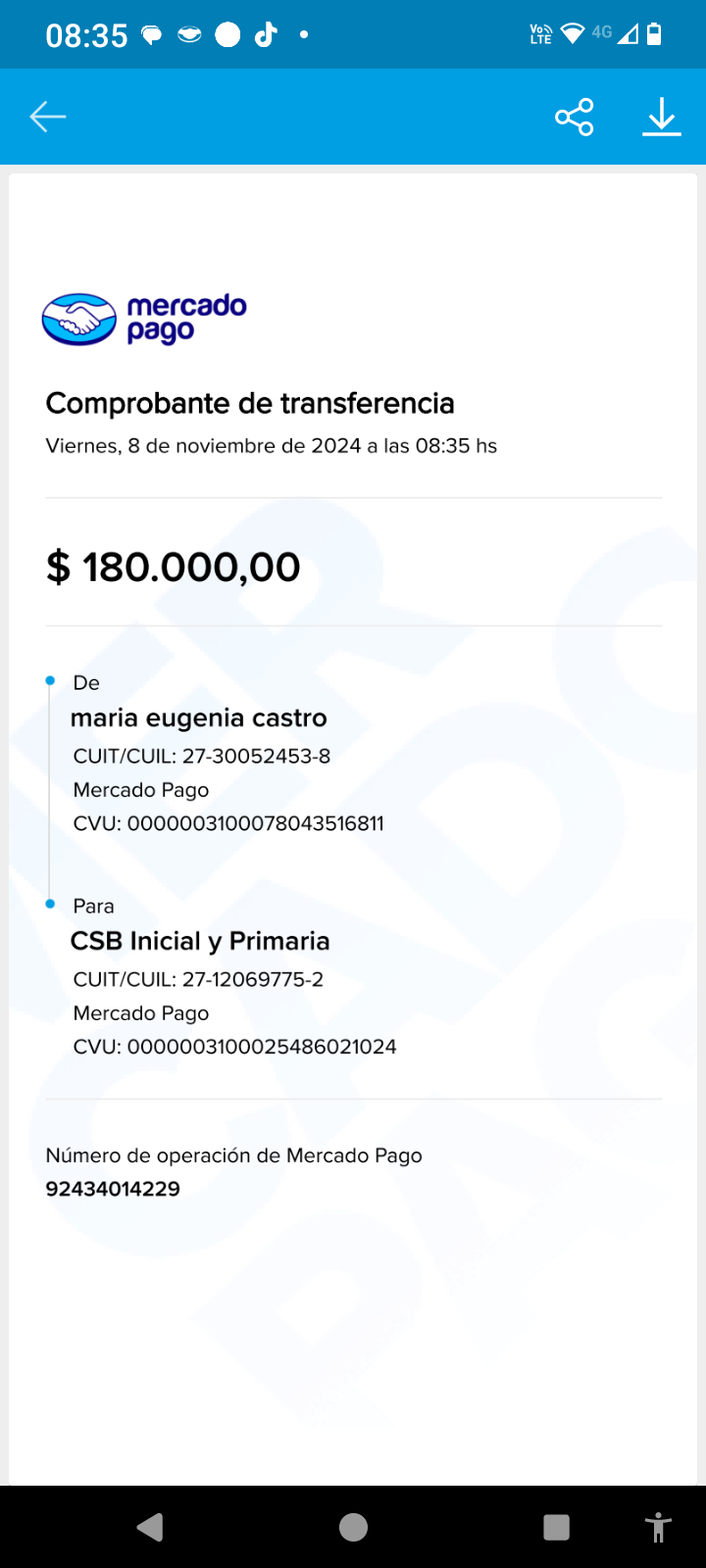Open the accessibility shortcut button
This screenshot has width=706, height=1568.
(658, 1527)
